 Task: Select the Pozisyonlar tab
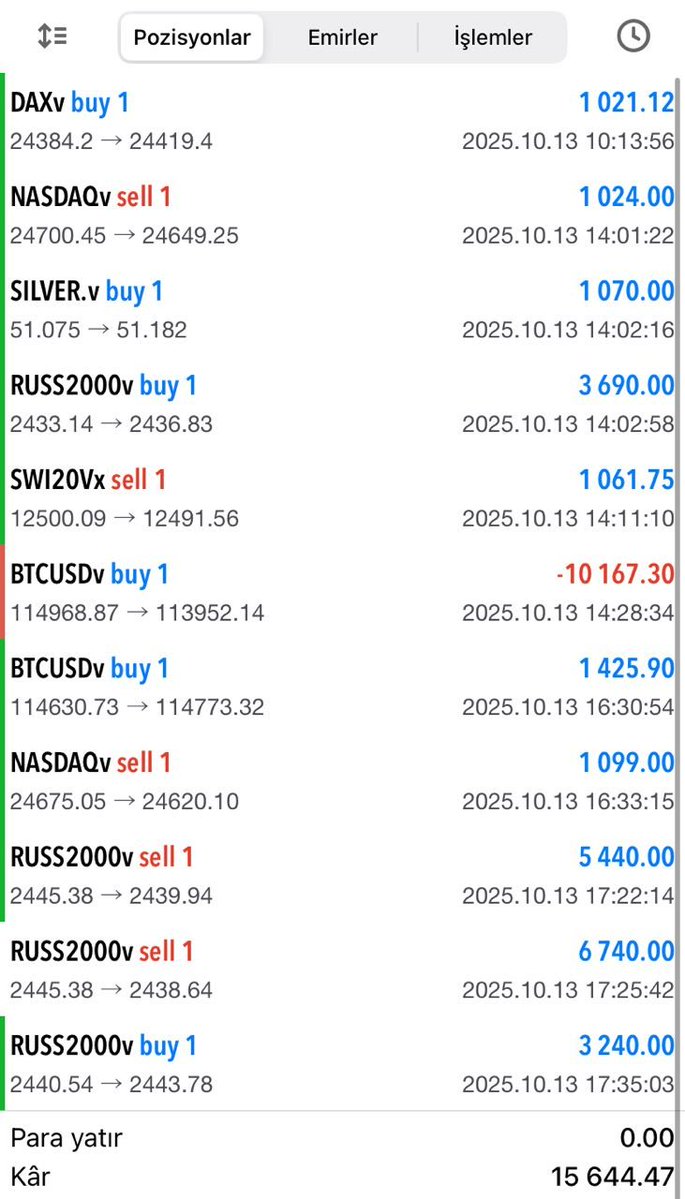(192, 37)
